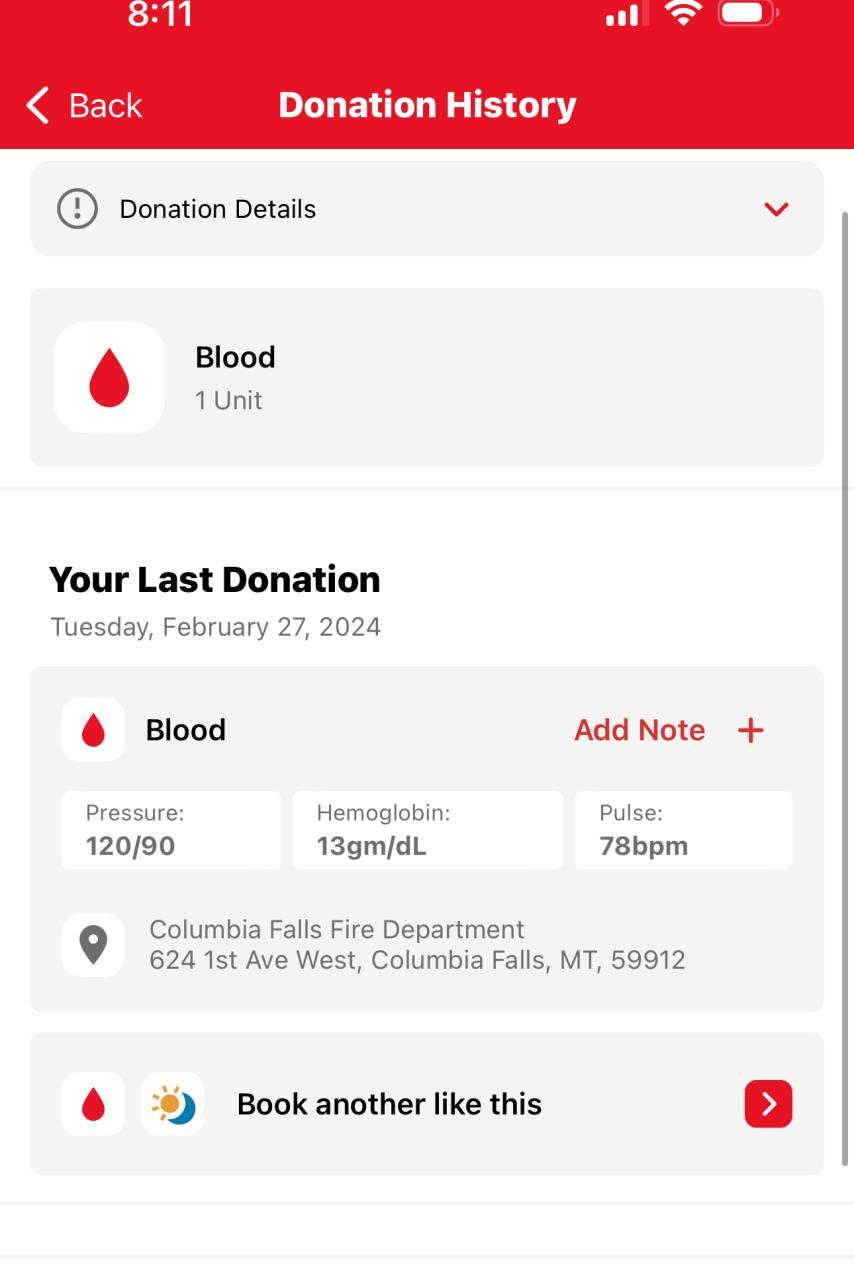Go back from Donation History
Screen dimensions: 854x1280
click(84, 105)
